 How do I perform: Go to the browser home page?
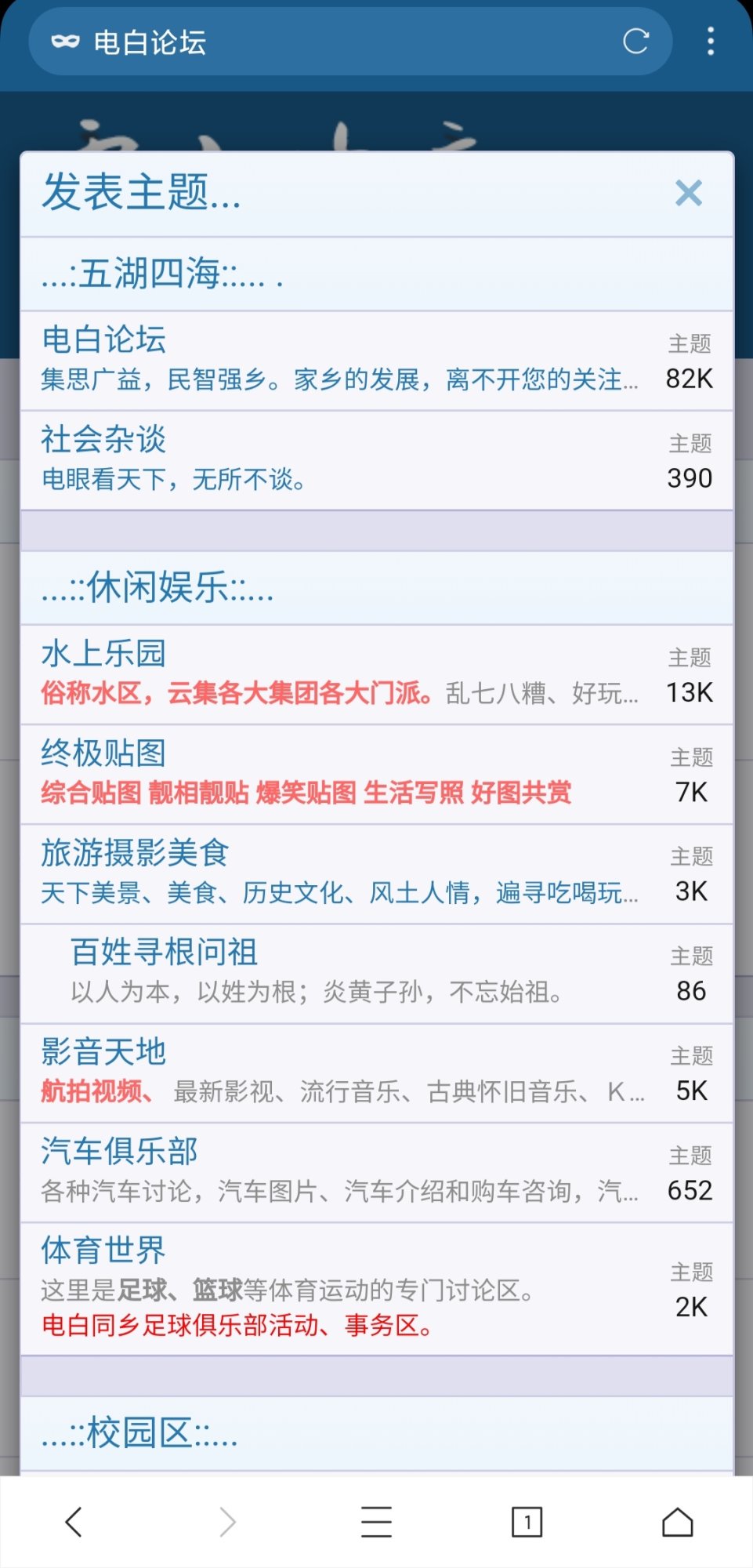(677, 1522)
